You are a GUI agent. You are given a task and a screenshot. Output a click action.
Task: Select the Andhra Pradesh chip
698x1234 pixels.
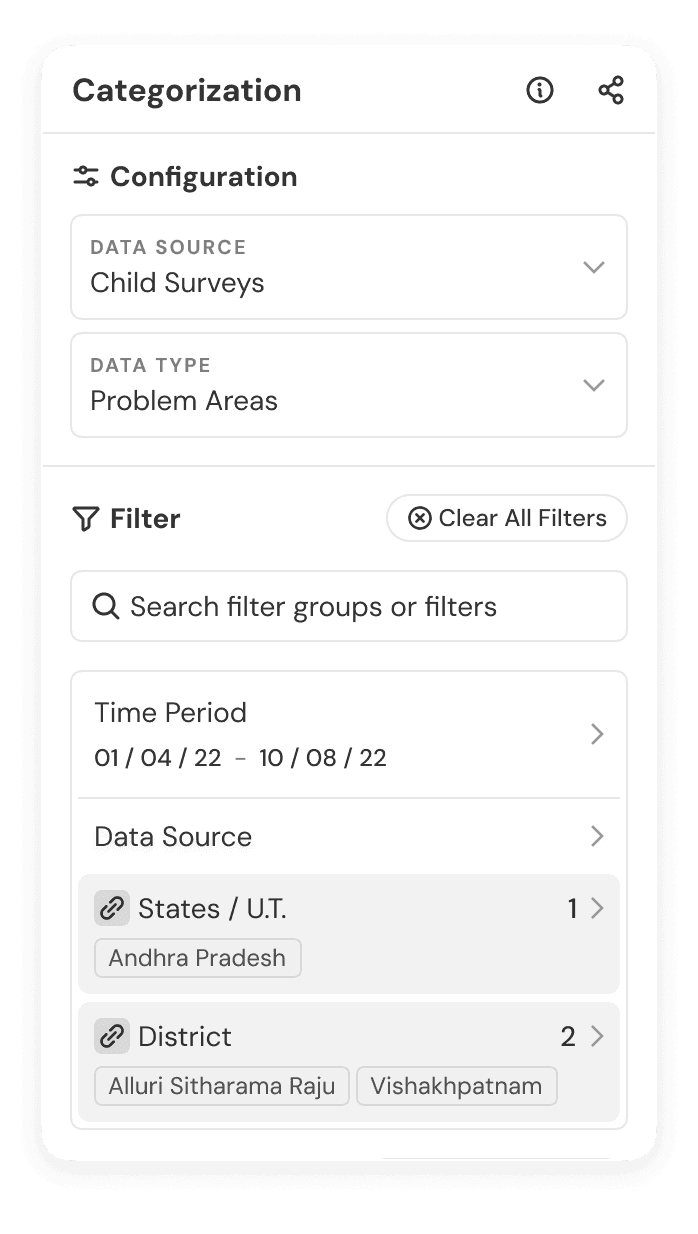click(x=197, y=958)
